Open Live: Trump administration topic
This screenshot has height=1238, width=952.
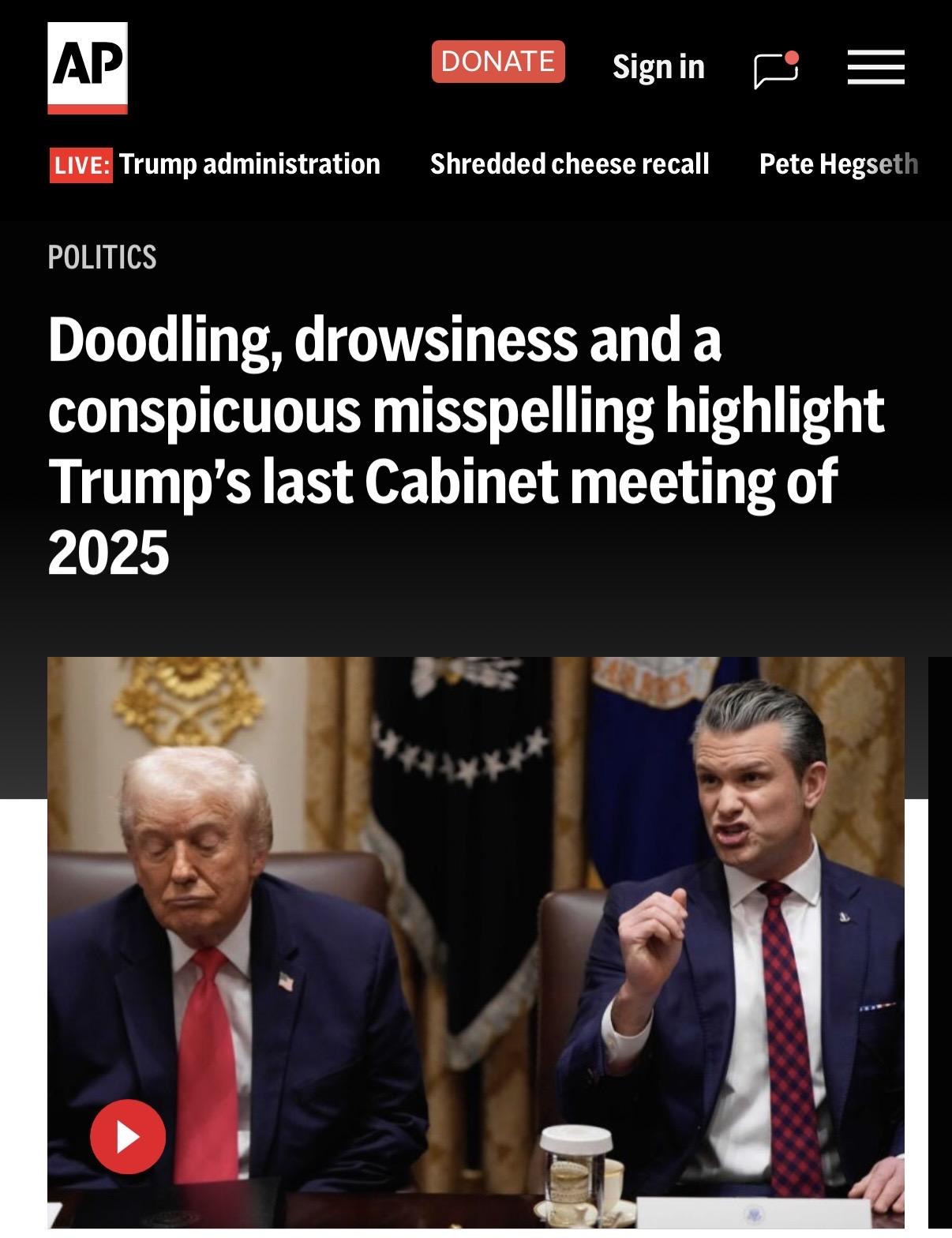pos(215,164)
